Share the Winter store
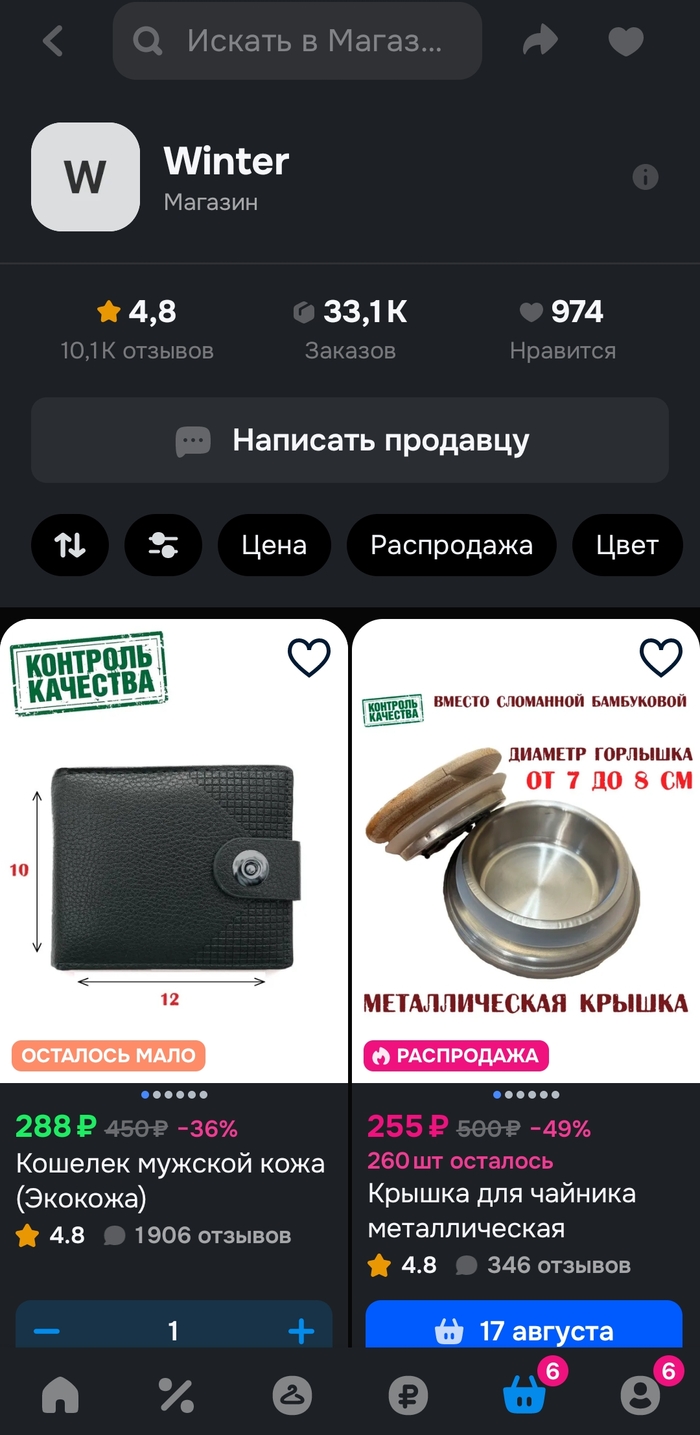Viewport: 700px width, 1435px height. tap(540, 41)
